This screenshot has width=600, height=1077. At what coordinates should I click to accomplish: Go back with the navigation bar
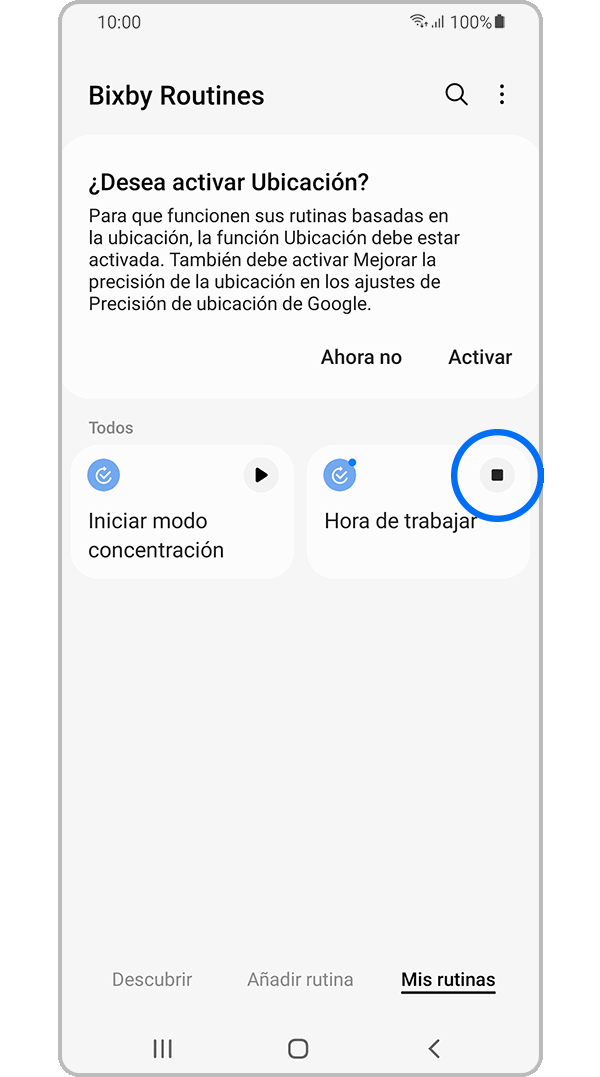click(434, 1048)
